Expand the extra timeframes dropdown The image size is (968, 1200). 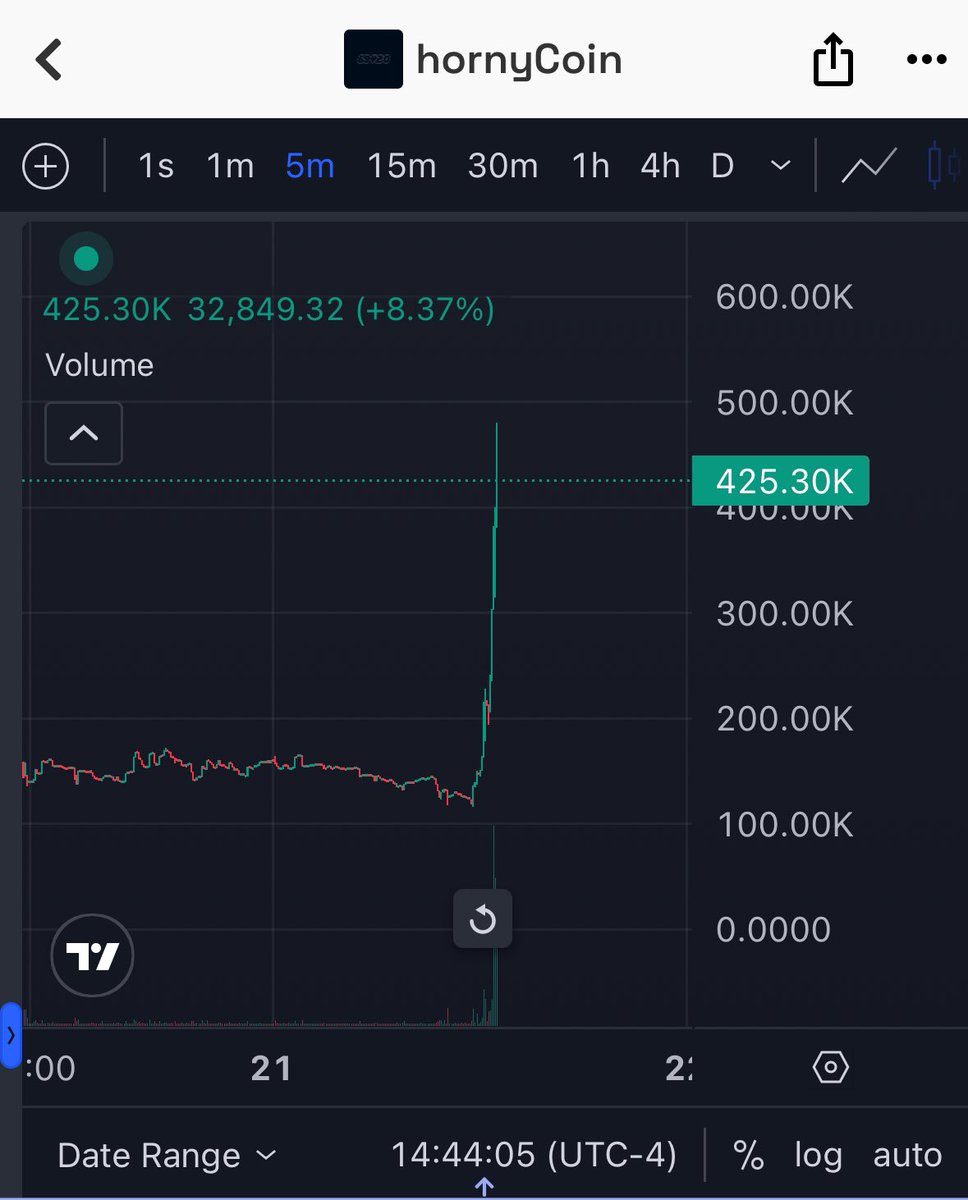point(781,166)
